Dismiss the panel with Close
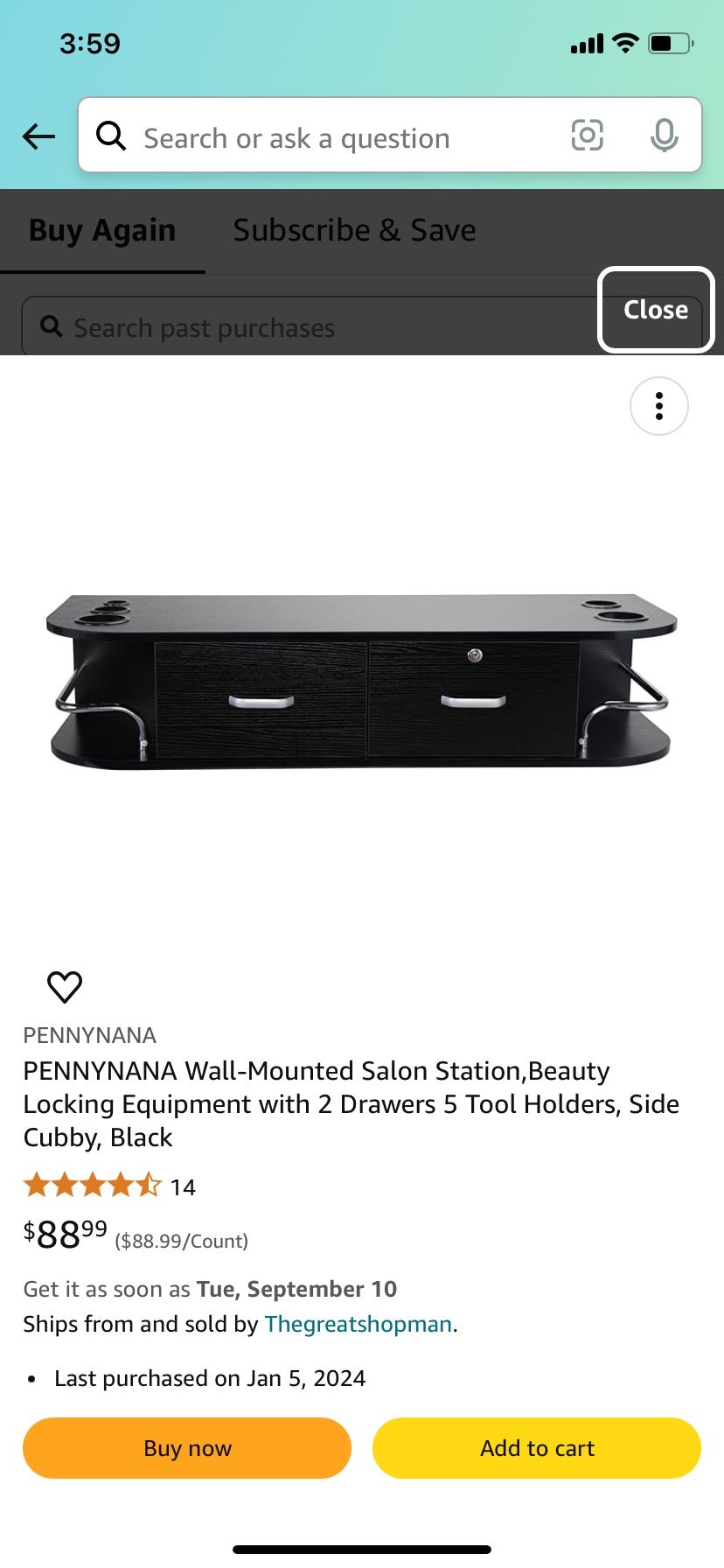This screenshot has height=1568, width=724. [656, 310]
